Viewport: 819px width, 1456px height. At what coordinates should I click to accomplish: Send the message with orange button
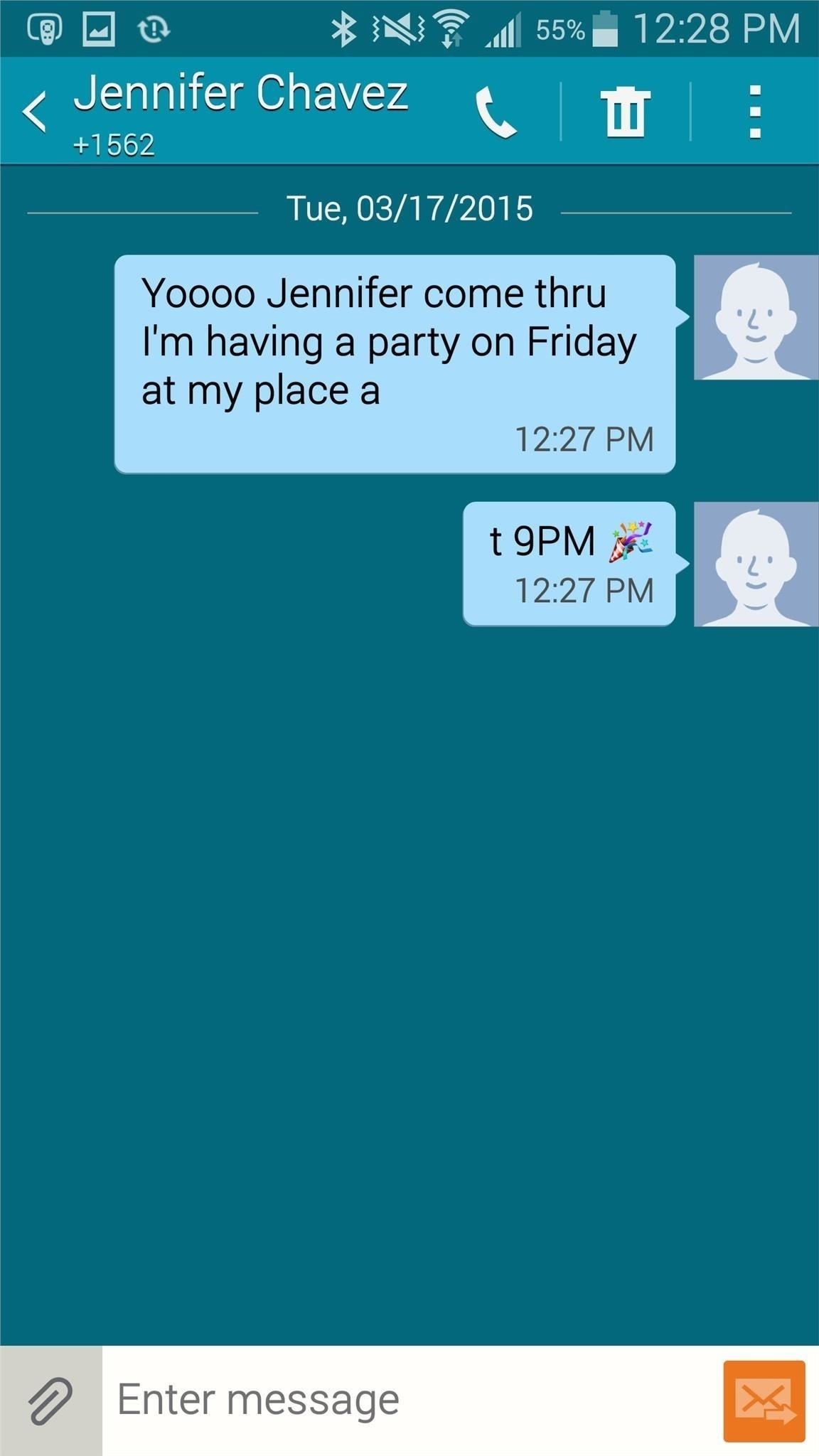pyautogui.click(x=764, y=1401)
